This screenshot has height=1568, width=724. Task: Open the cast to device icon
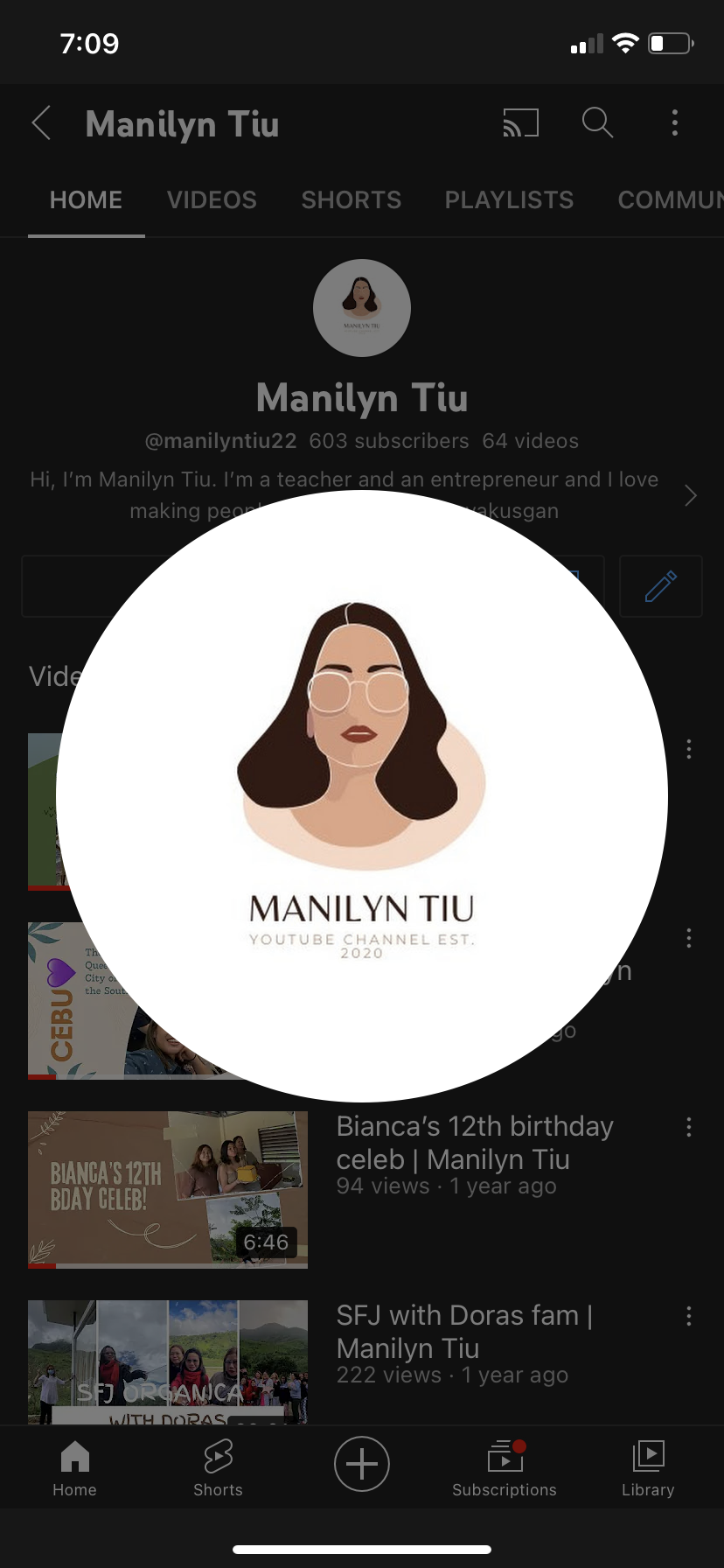pyautogui.click(x=520, y=123)
